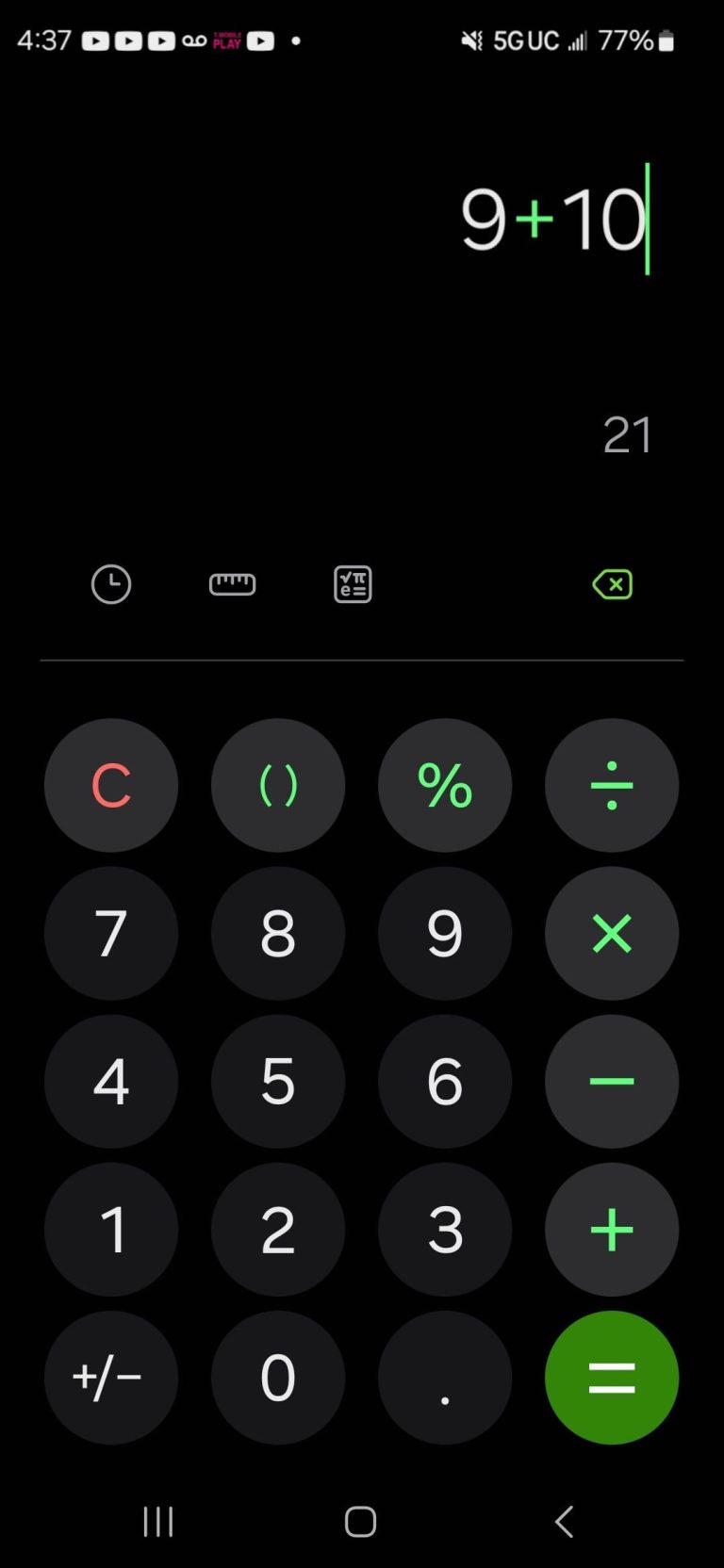Enter digit 5
The image size is (724, 1568).
click(278, 1081)
